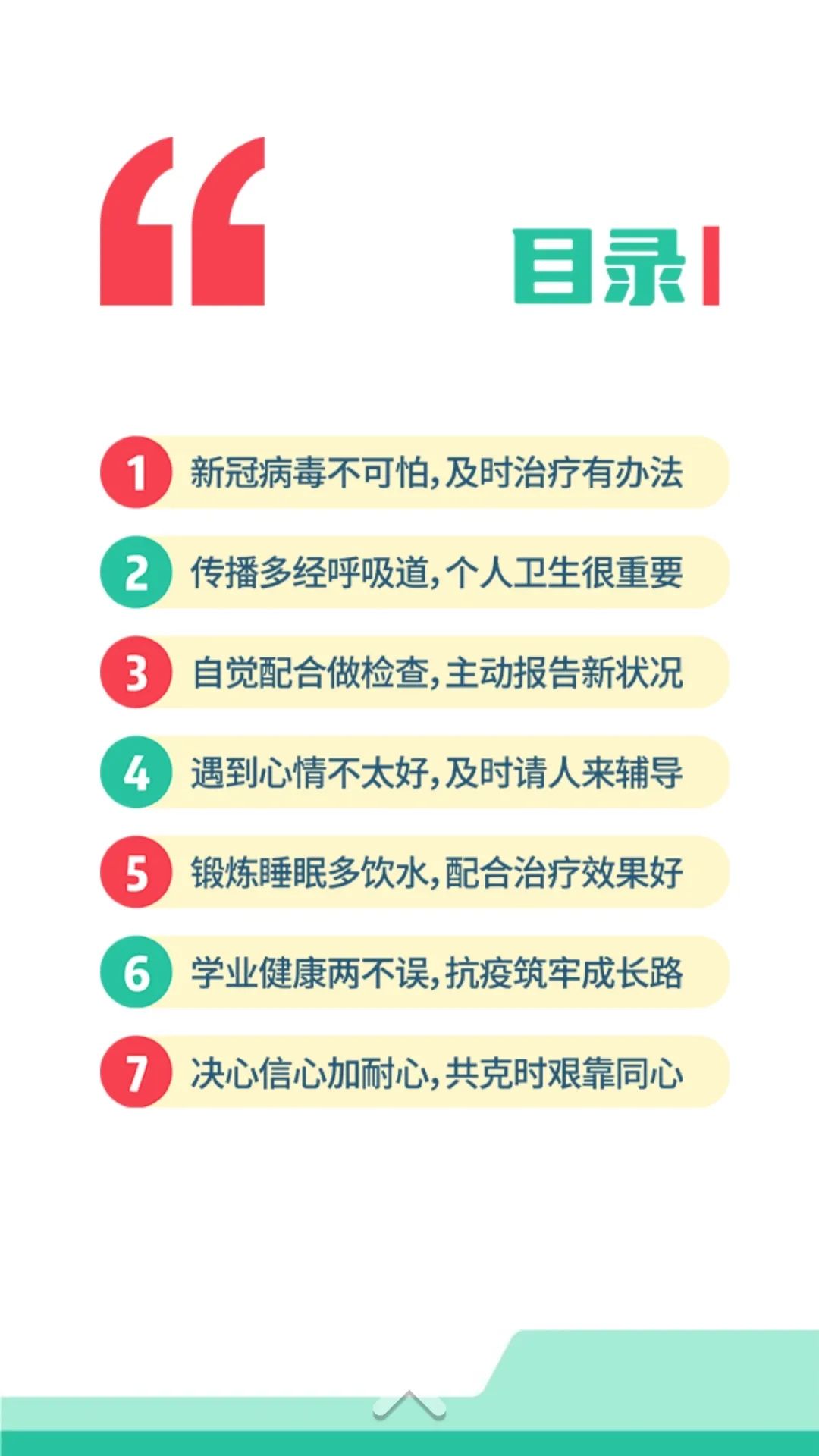Open section 1 新冠病毒不可怕
Image resolution: width=819 pixels, height=1456 pixels.
point(414,472)
